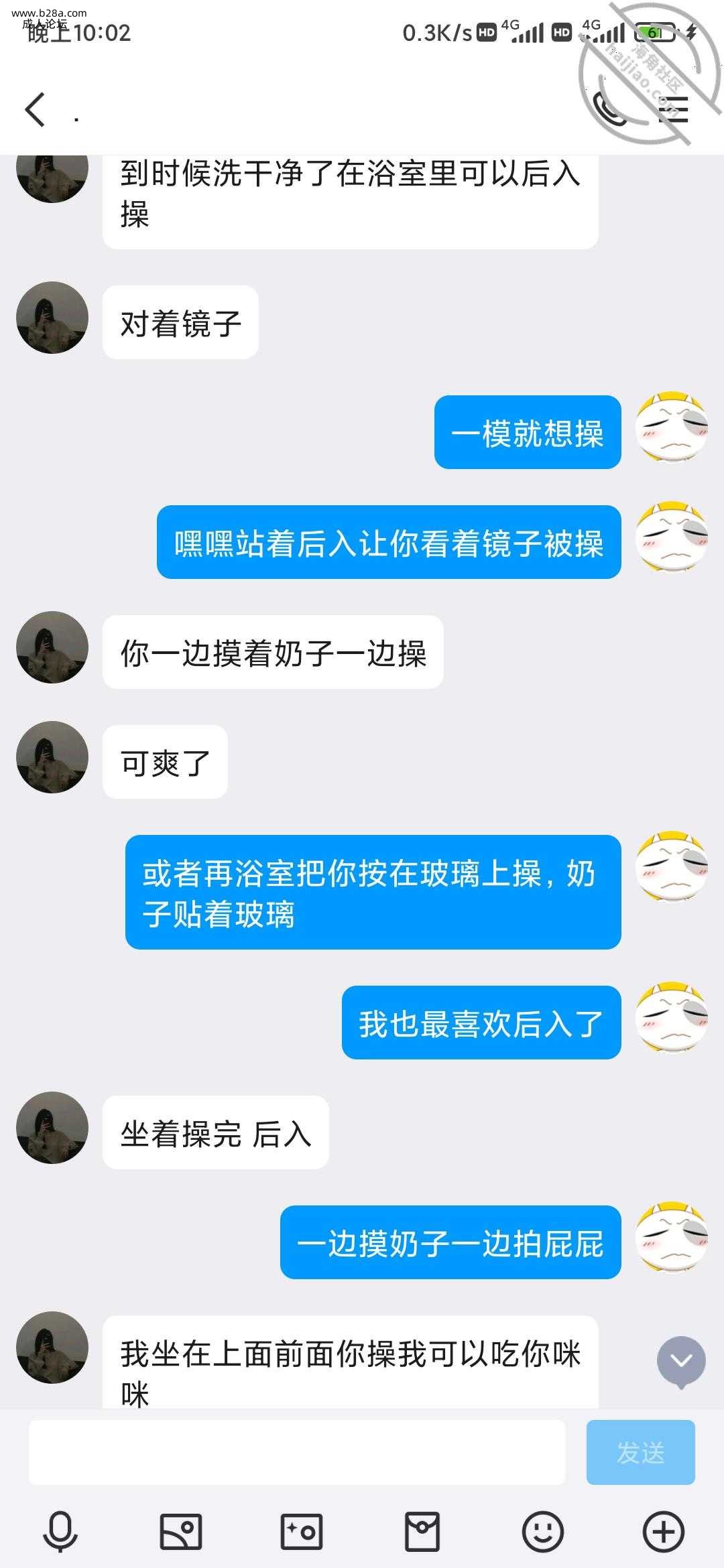The height and width of the screenshot is (1568, 724).
Task: Tap the 发送 send button
Action: pos(640,1452)
